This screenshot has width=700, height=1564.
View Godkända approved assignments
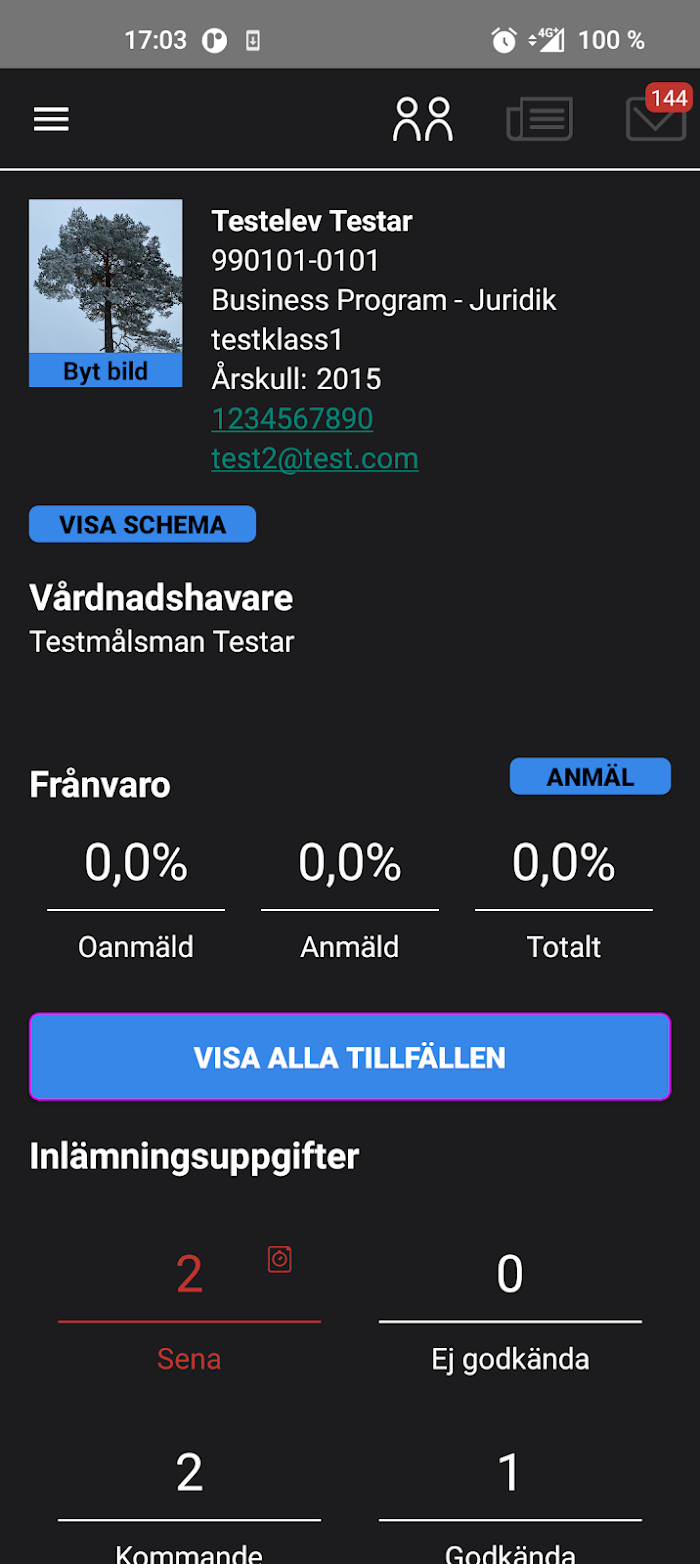coord(510,1502)
